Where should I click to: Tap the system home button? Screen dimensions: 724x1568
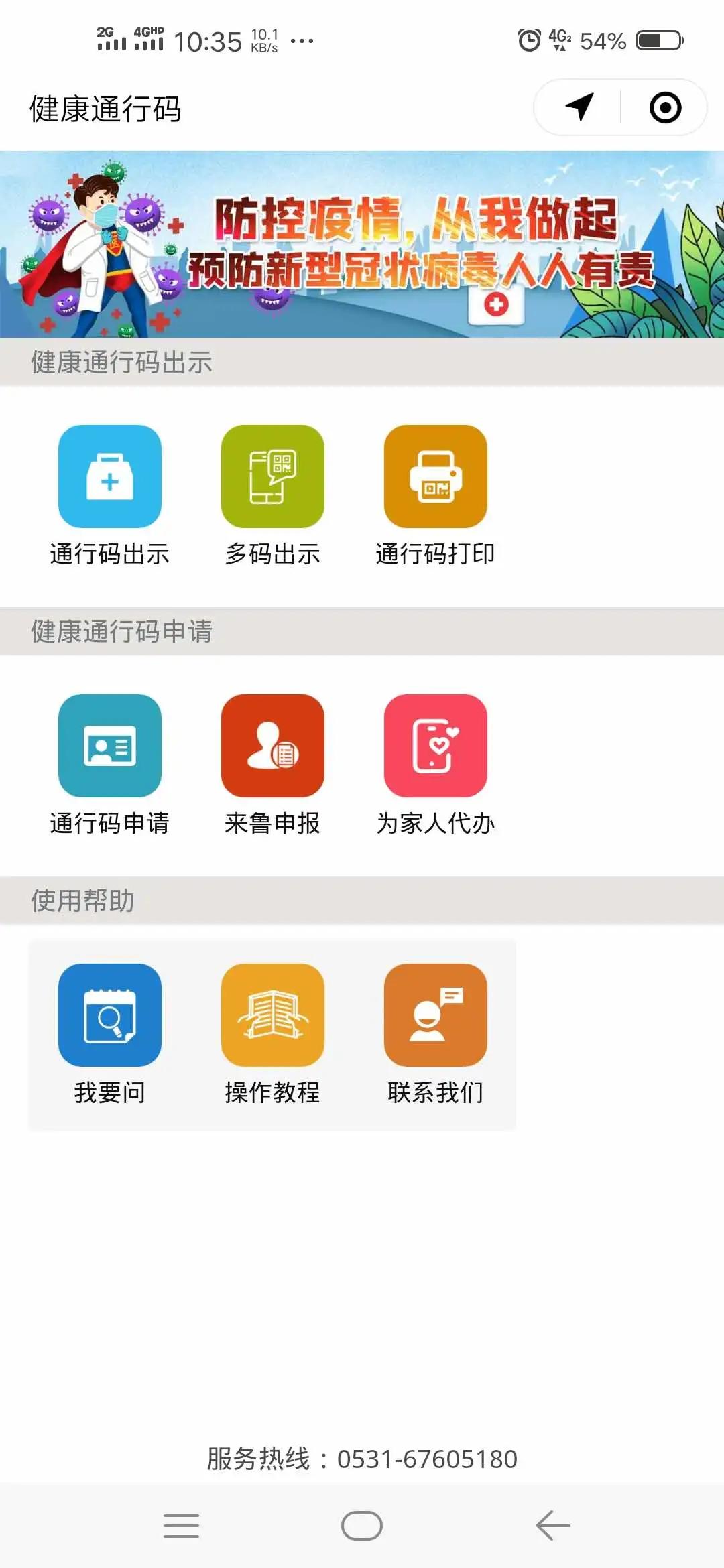click(x=362, y=1526)
